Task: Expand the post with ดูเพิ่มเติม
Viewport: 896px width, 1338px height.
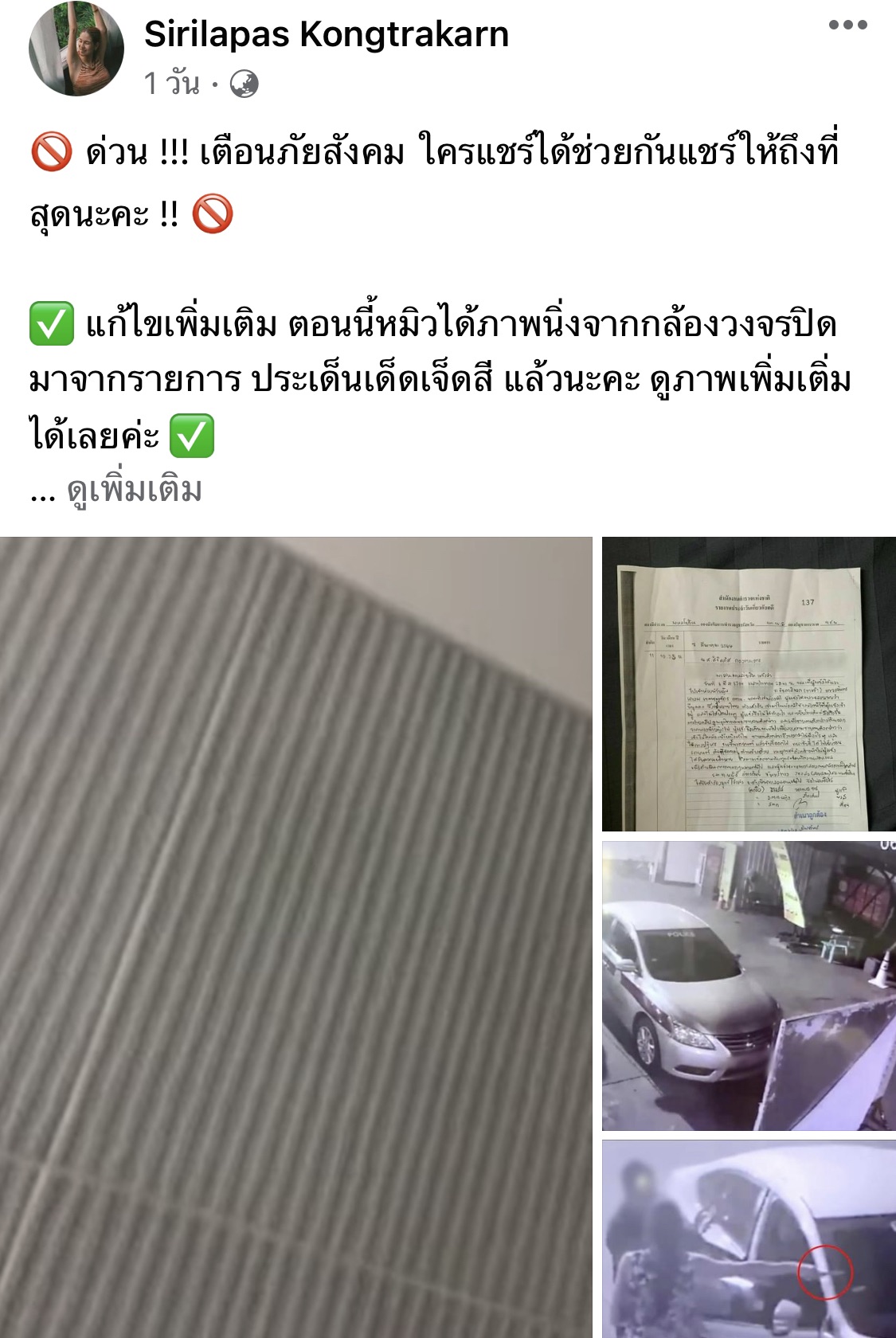Action: coord(134,491)
